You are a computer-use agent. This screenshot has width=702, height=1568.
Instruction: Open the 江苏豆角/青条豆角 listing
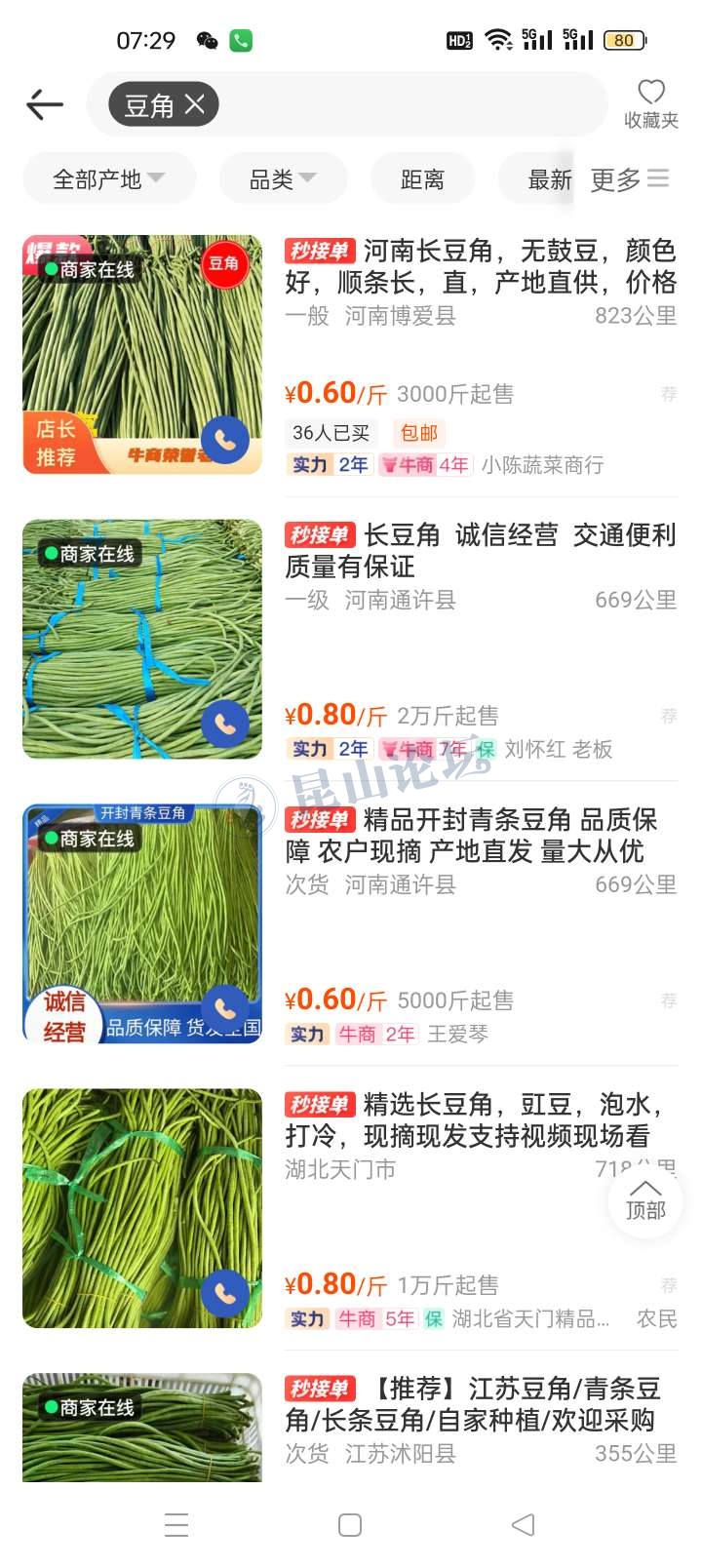[481, 1404]
